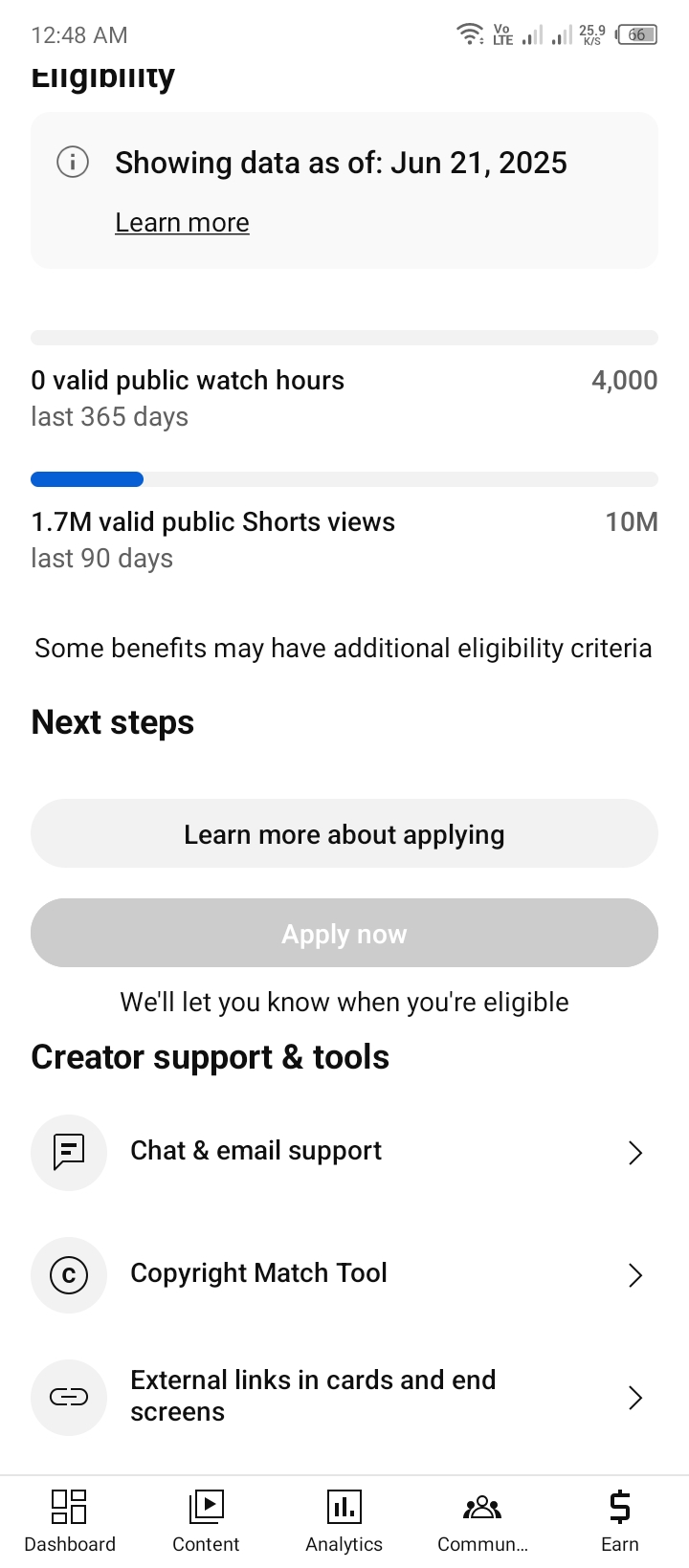Screen dimensions: 689x1568
Task: Open External links in cards and end screens
Action: click(x=344, y=1397)
